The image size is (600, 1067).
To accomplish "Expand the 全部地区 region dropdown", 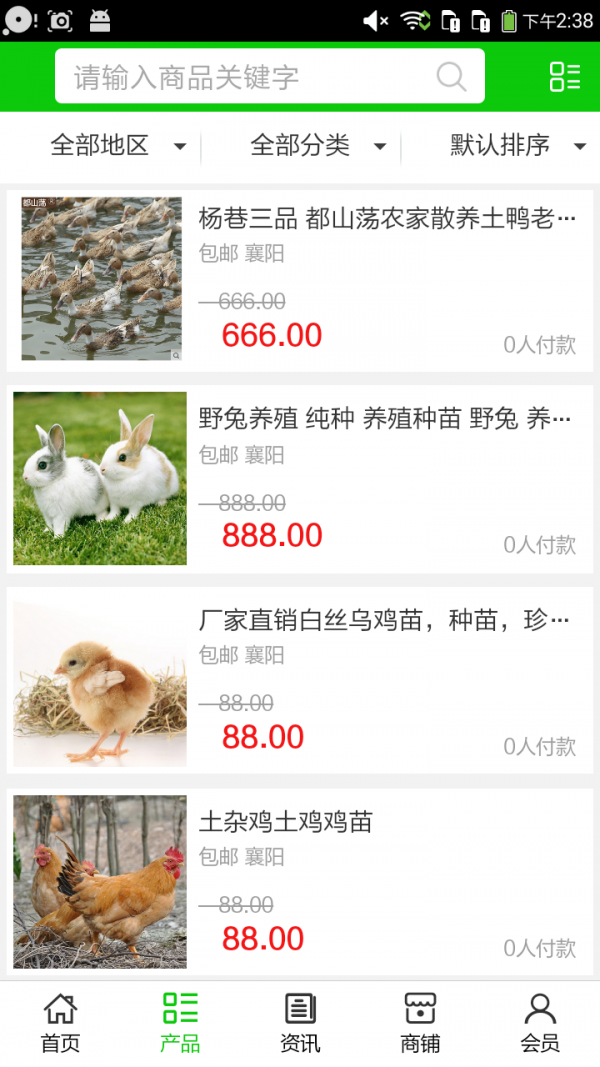I will click(117, 146).
